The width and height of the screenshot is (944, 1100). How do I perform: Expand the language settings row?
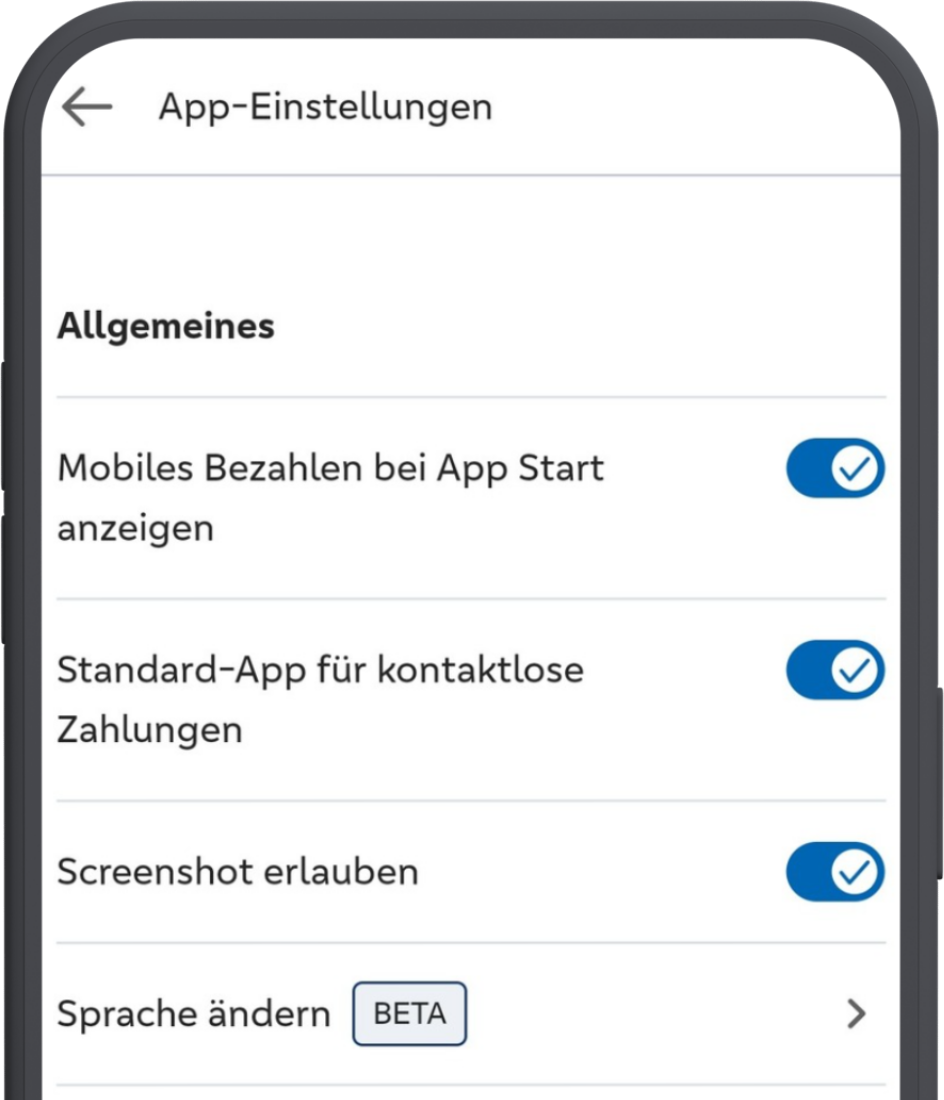470,1013
